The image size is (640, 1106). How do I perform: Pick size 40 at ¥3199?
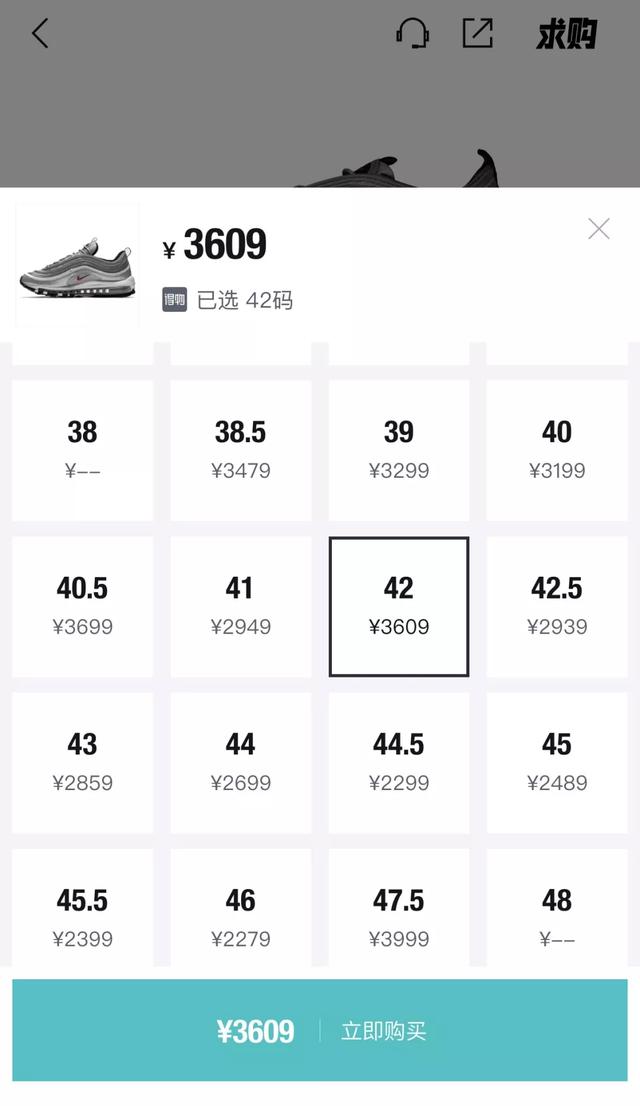(557, 449)
